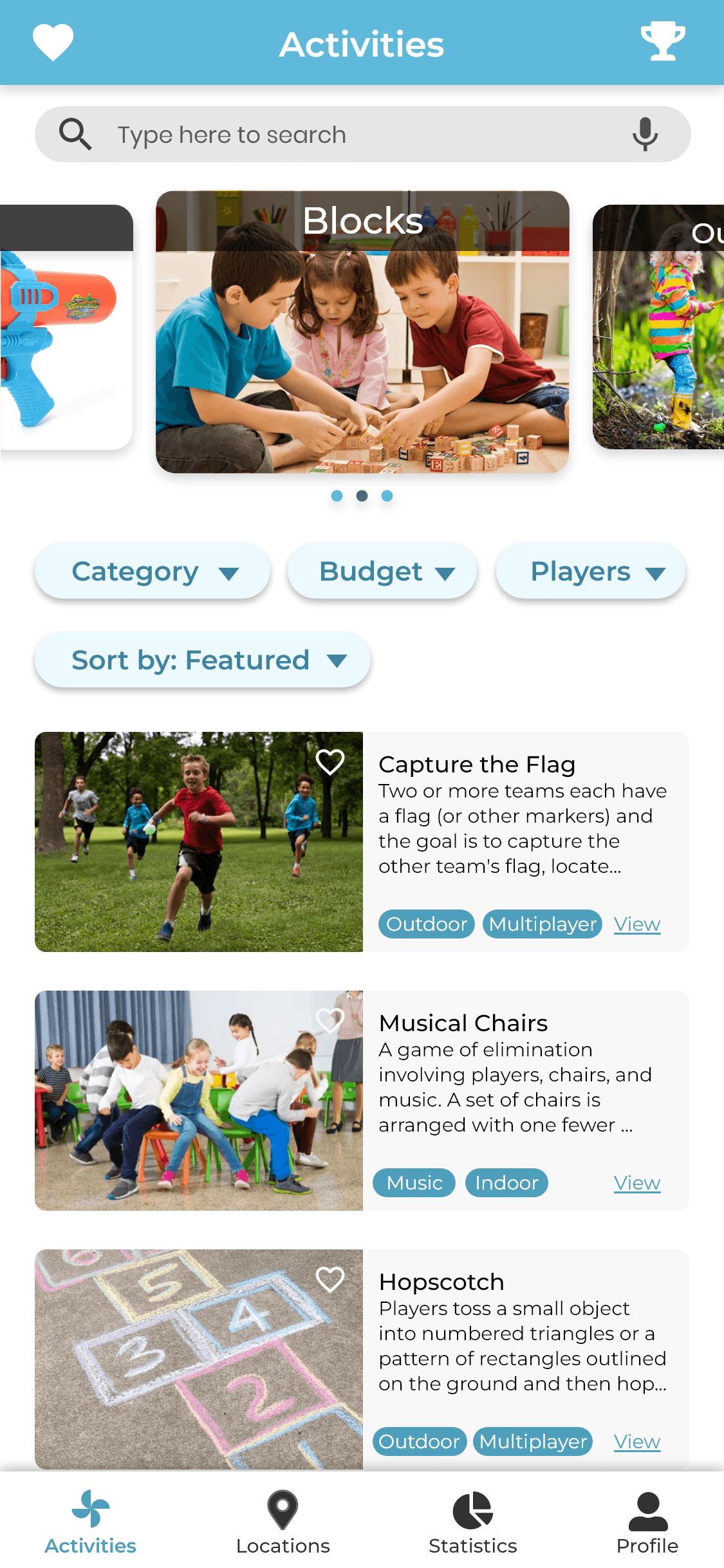Expand the Category filter dropdown

tap(153, 572)
